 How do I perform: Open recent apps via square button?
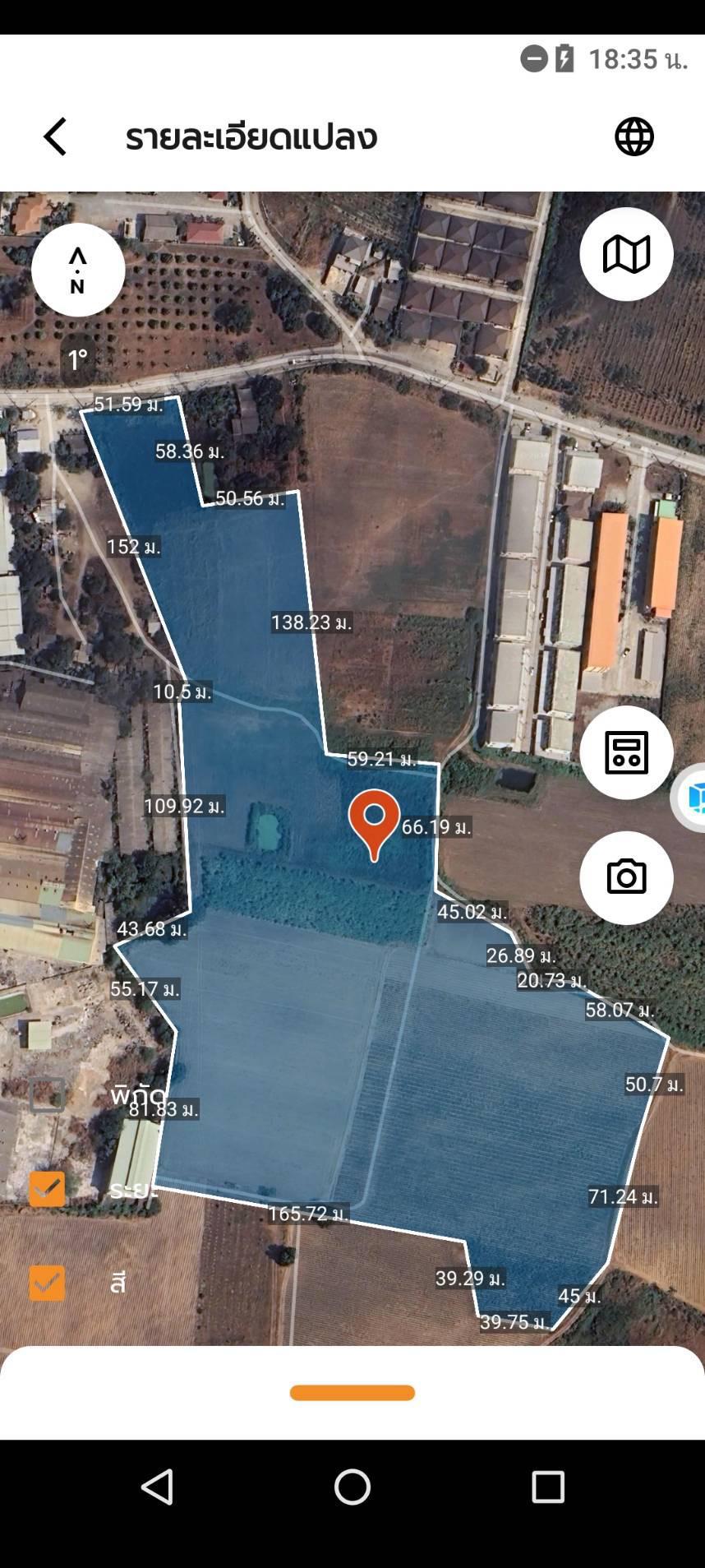tap(548, 1487)
